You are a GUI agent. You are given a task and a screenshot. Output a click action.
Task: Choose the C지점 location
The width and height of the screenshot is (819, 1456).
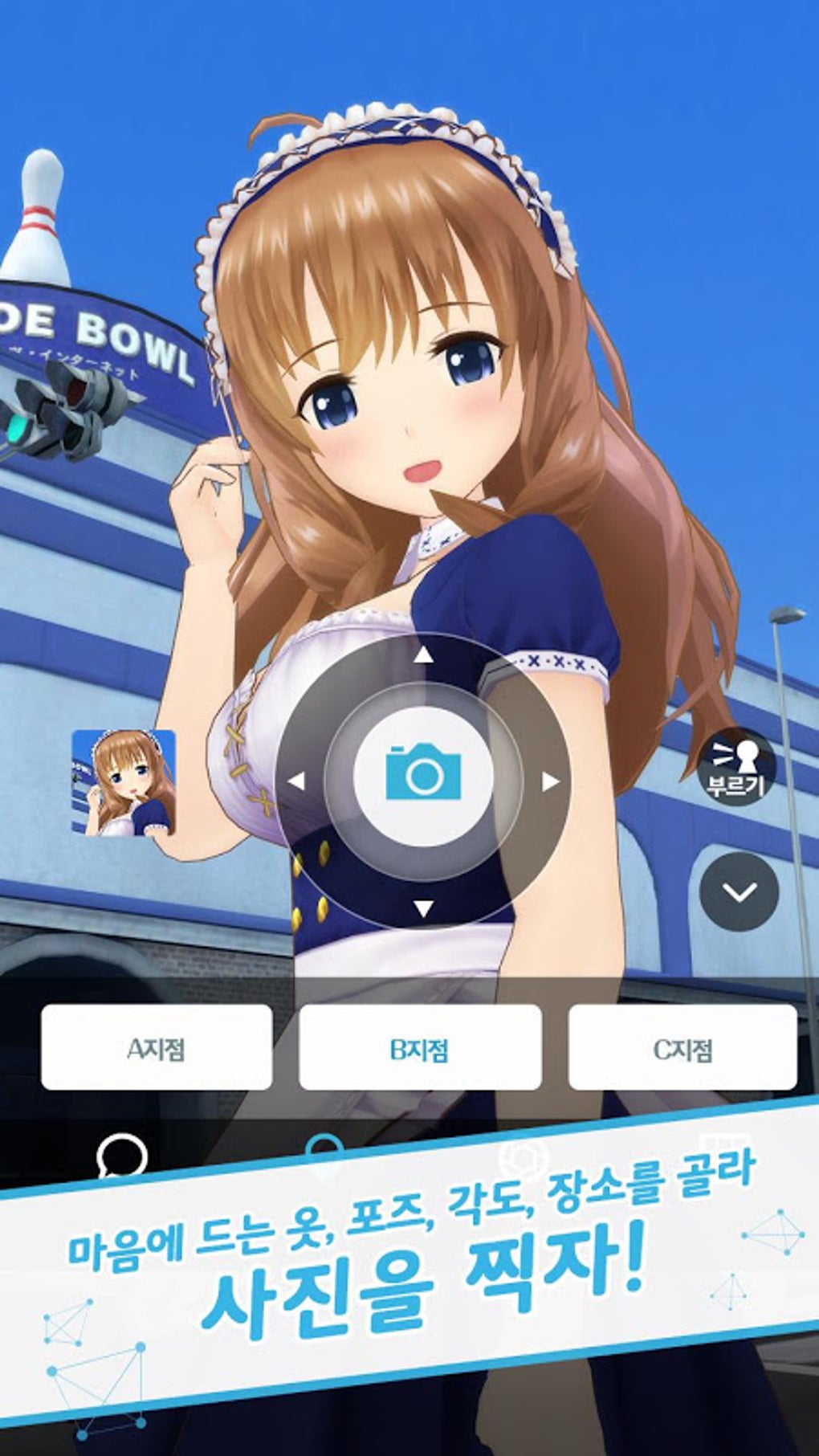coord(682,1047)
